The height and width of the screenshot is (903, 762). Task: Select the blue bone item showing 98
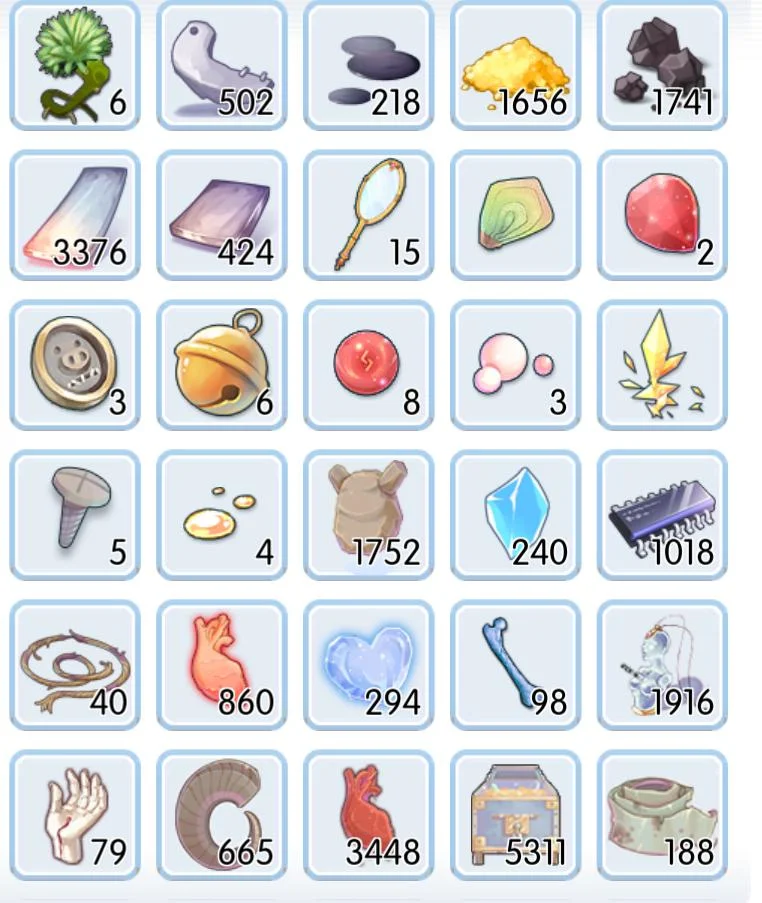(516, 665)
